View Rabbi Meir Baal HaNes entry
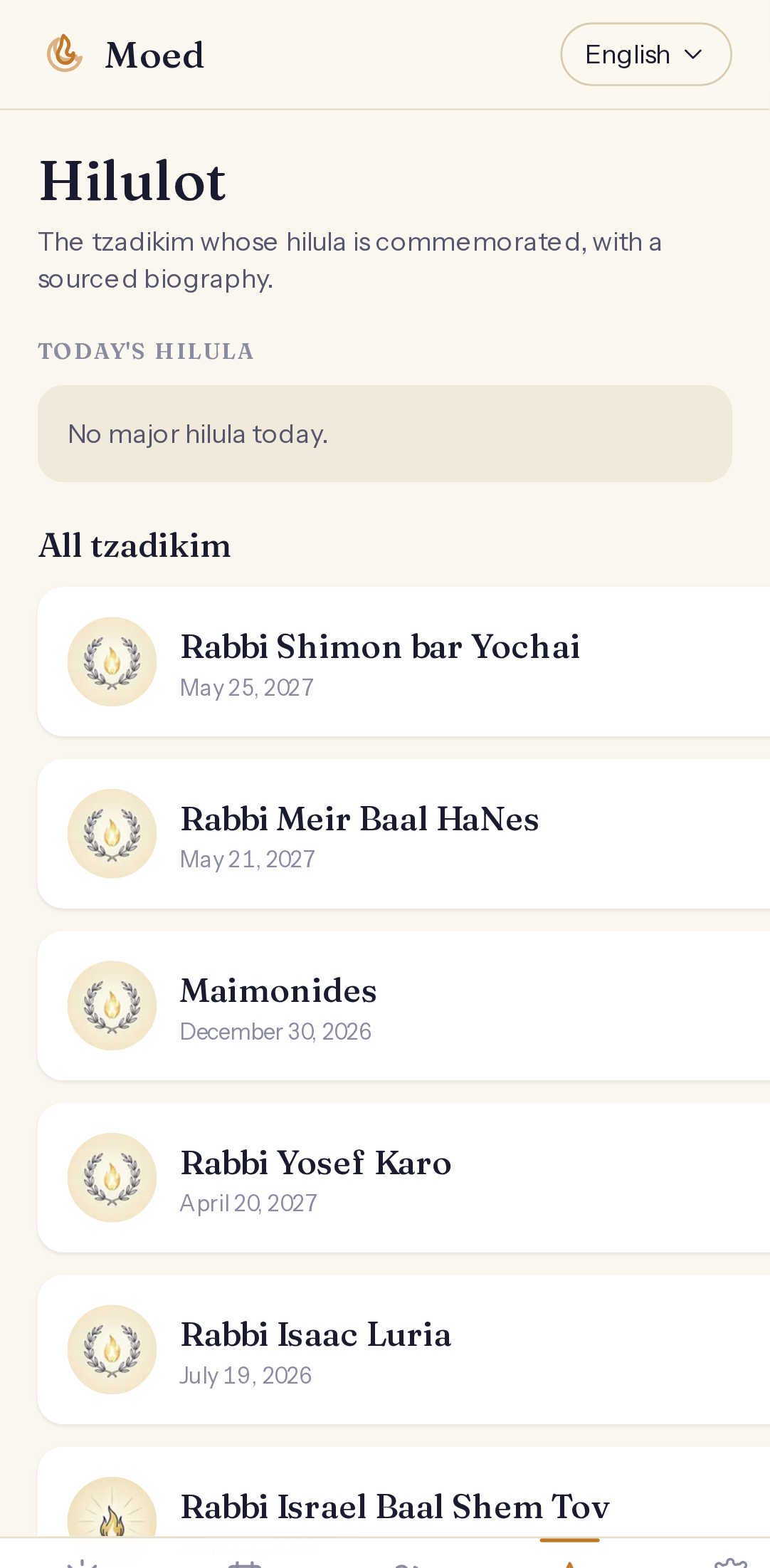The image size is (770, 1568). [x=404, y=834]
